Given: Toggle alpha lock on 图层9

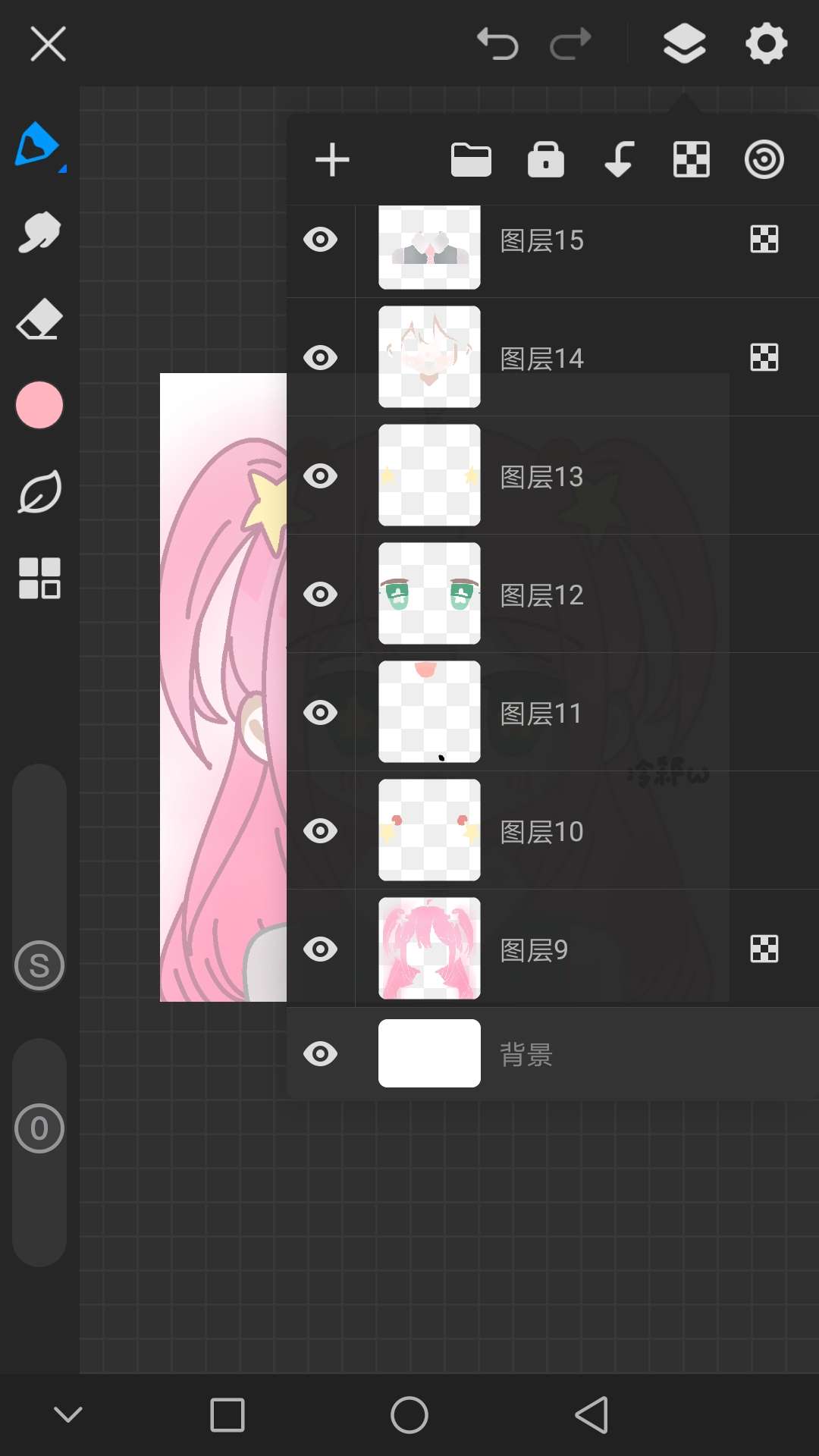Looking at the screenshot, I should tap(764, 949).
